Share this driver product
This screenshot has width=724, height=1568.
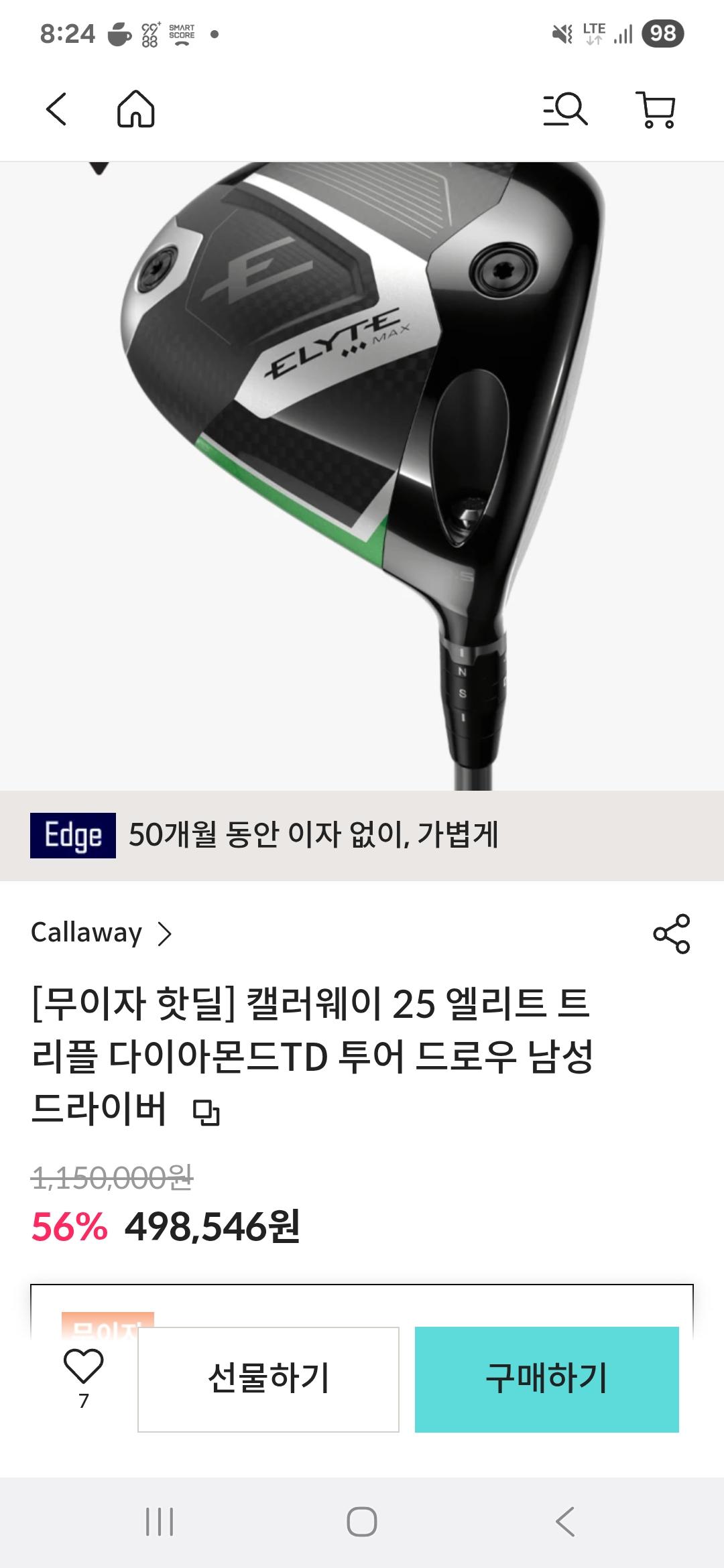point(671,933)
